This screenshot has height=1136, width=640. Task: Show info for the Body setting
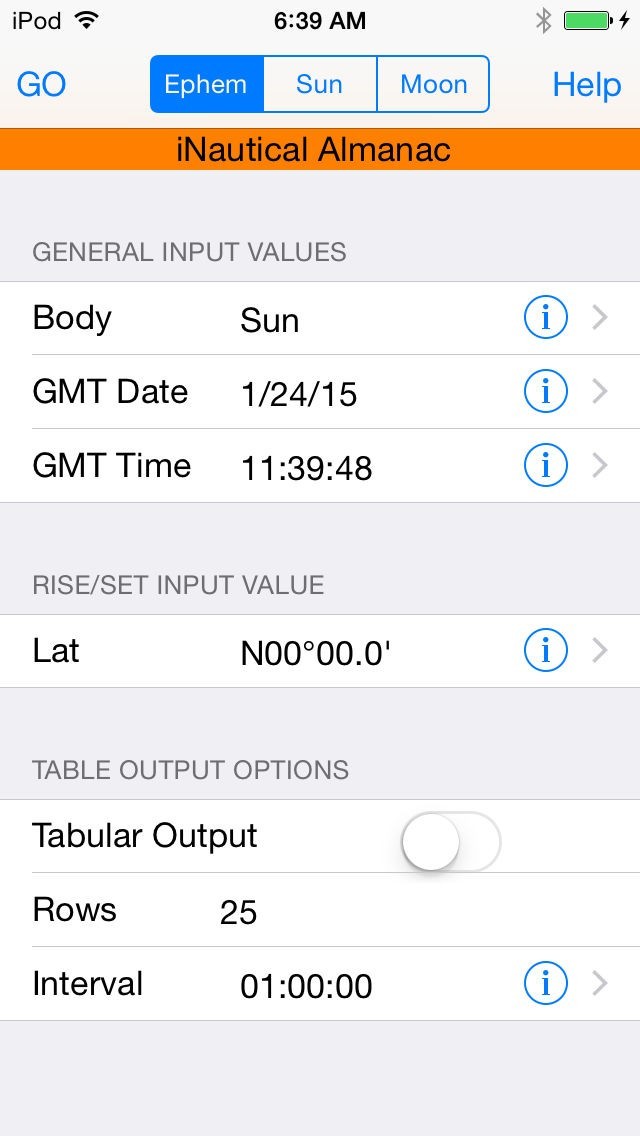point(545,319)
